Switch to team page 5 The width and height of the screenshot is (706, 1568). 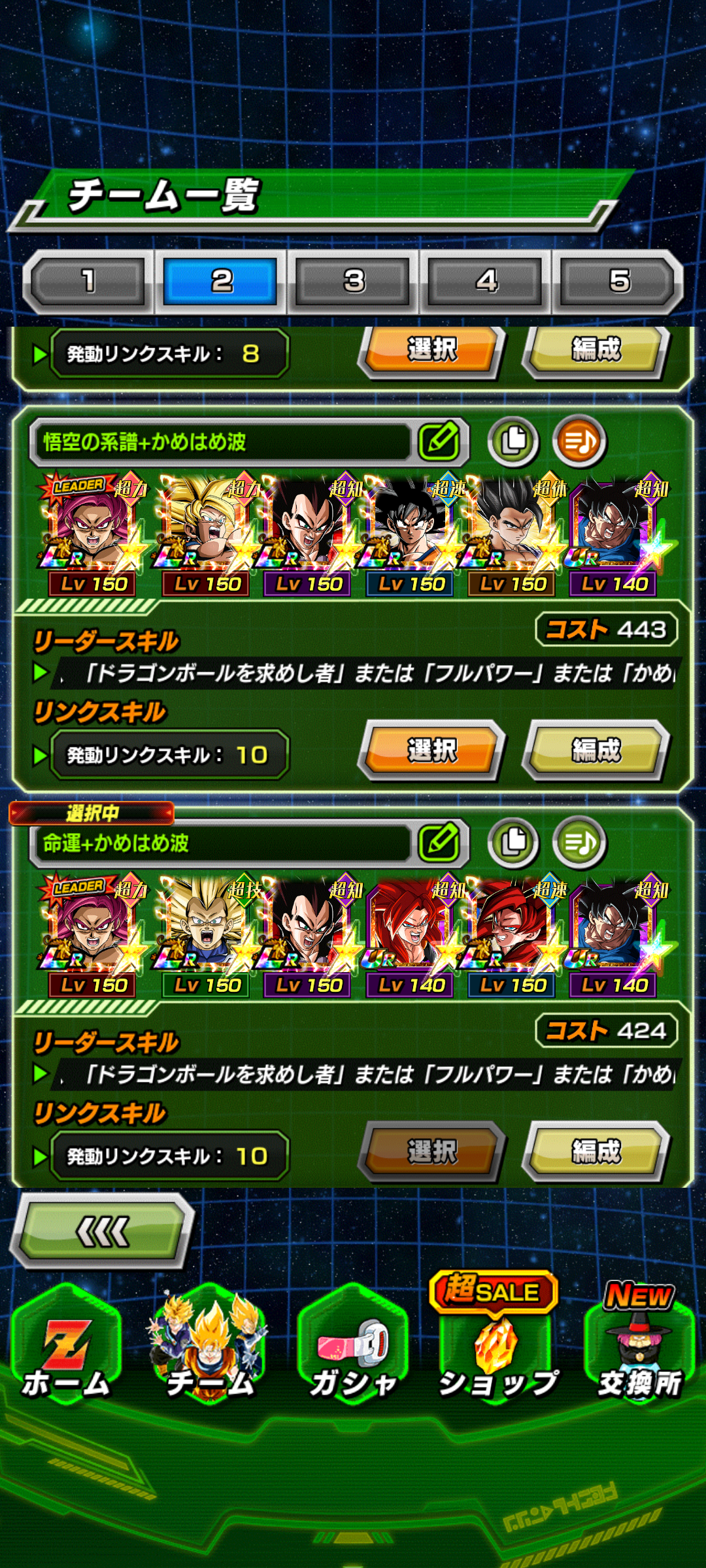[618, 282]
